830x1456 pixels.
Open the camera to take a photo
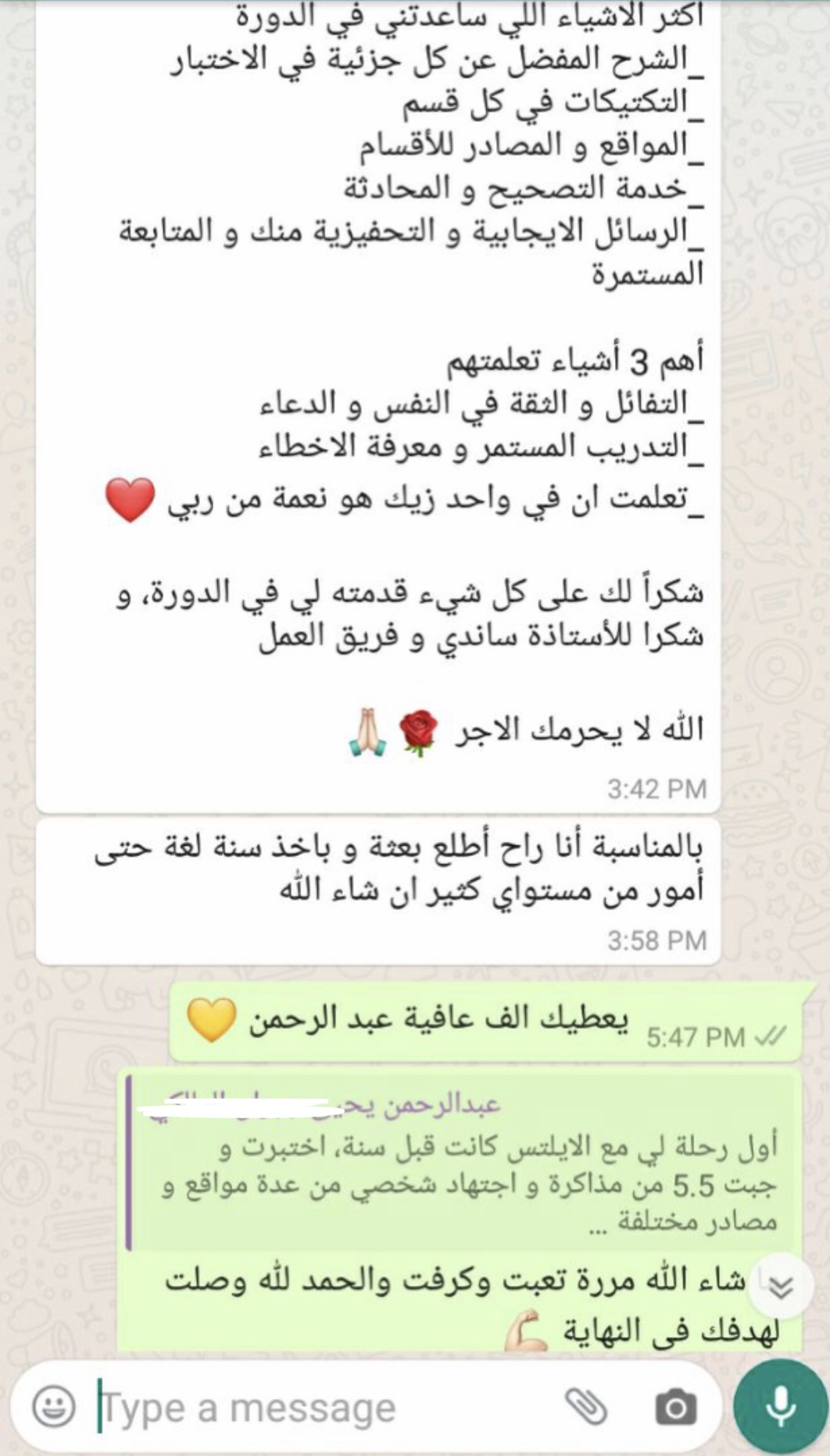[675, 1408]
